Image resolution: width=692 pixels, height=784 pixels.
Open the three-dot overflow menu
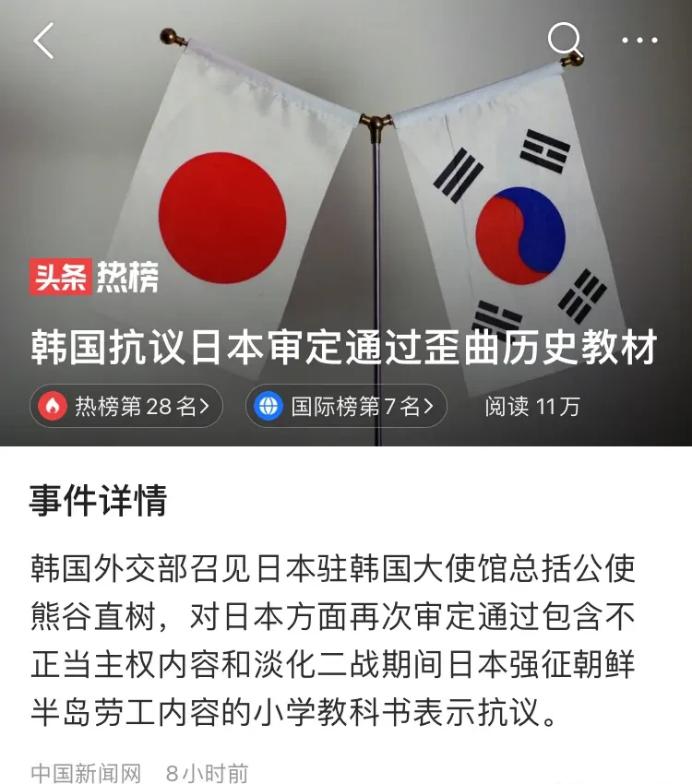[x=639, y=41]
